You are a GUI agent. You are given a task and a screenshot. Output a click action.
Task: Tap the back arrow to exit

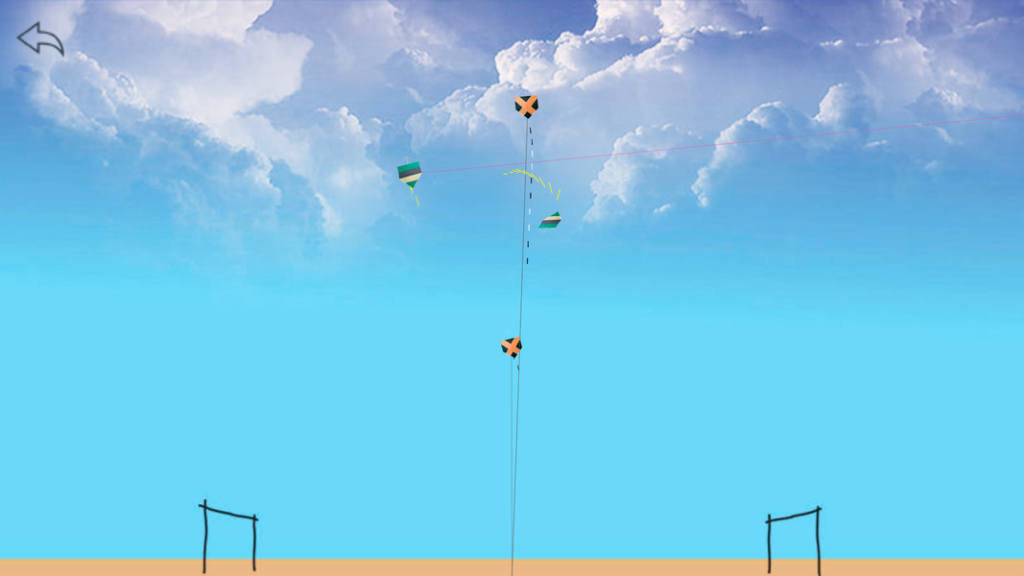click(40, 39)
